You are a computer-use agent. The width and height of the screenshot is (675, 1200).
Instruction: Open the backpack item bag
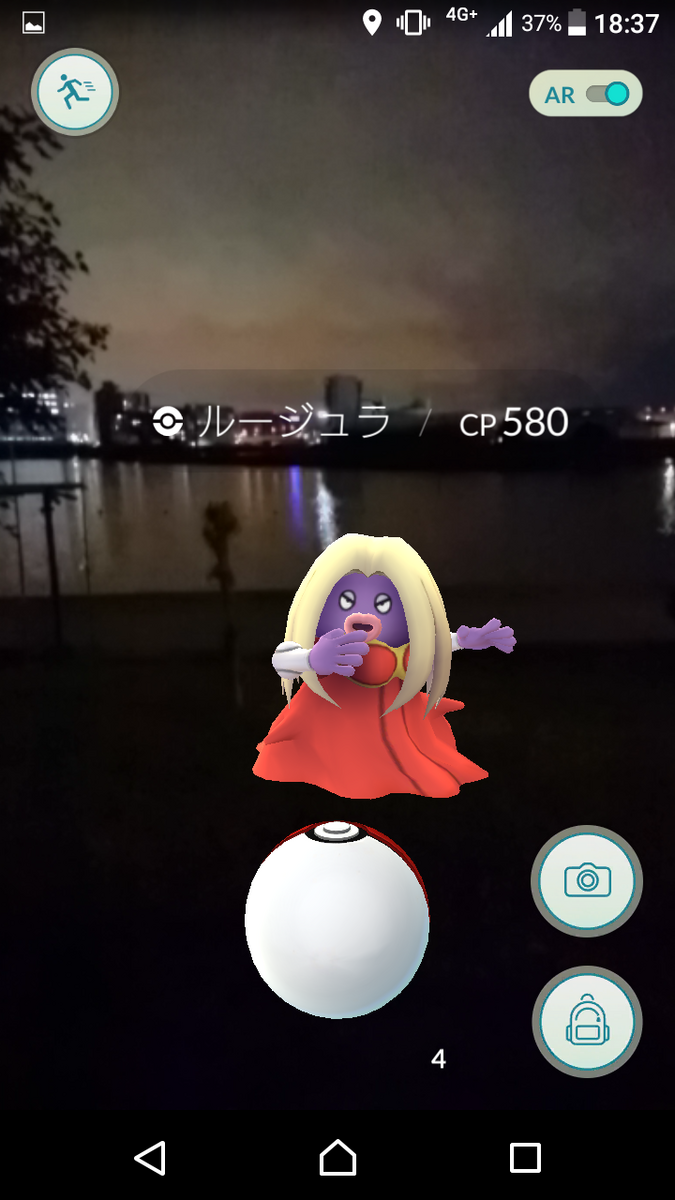pyautogui.click(x=587, y=1021)
